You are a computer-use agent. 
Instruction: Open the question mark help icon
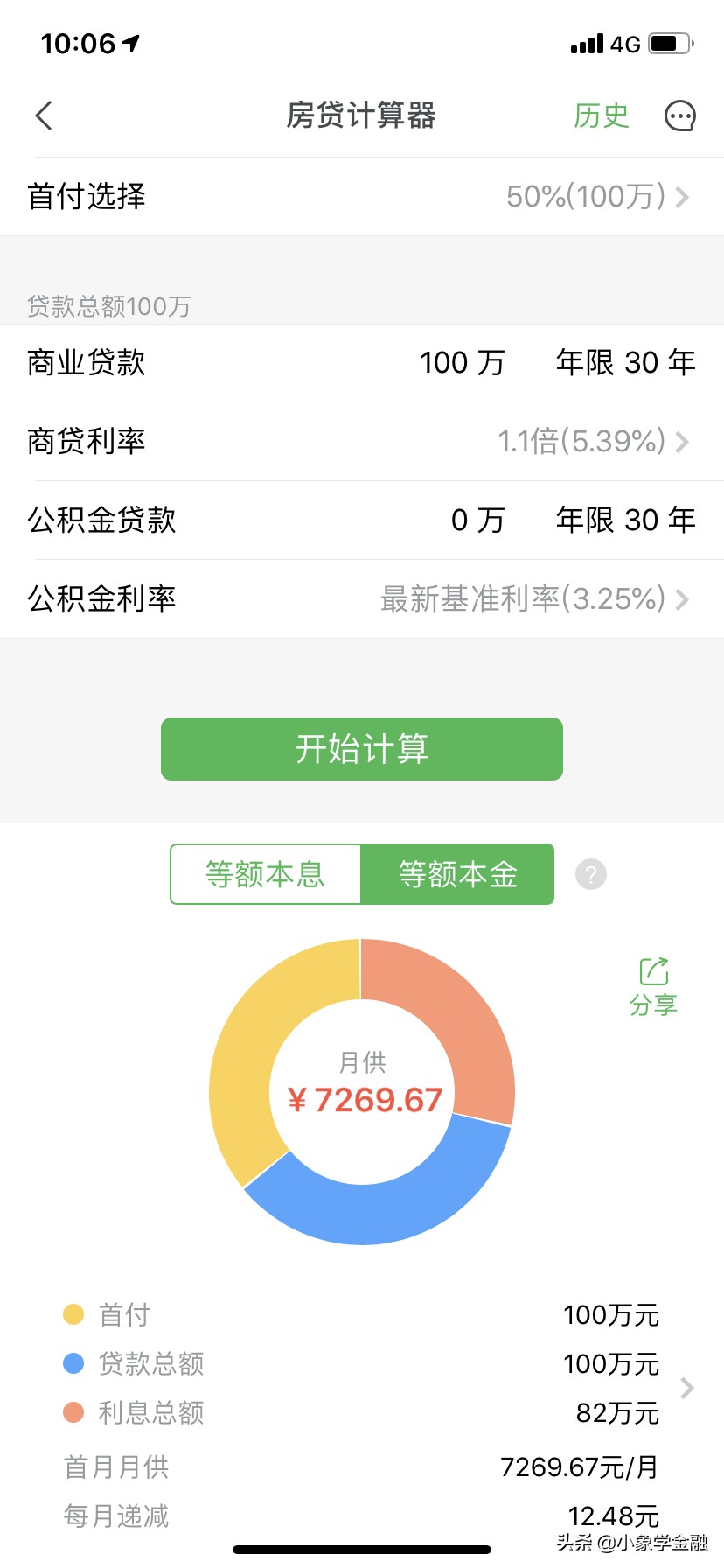[591, 874]
